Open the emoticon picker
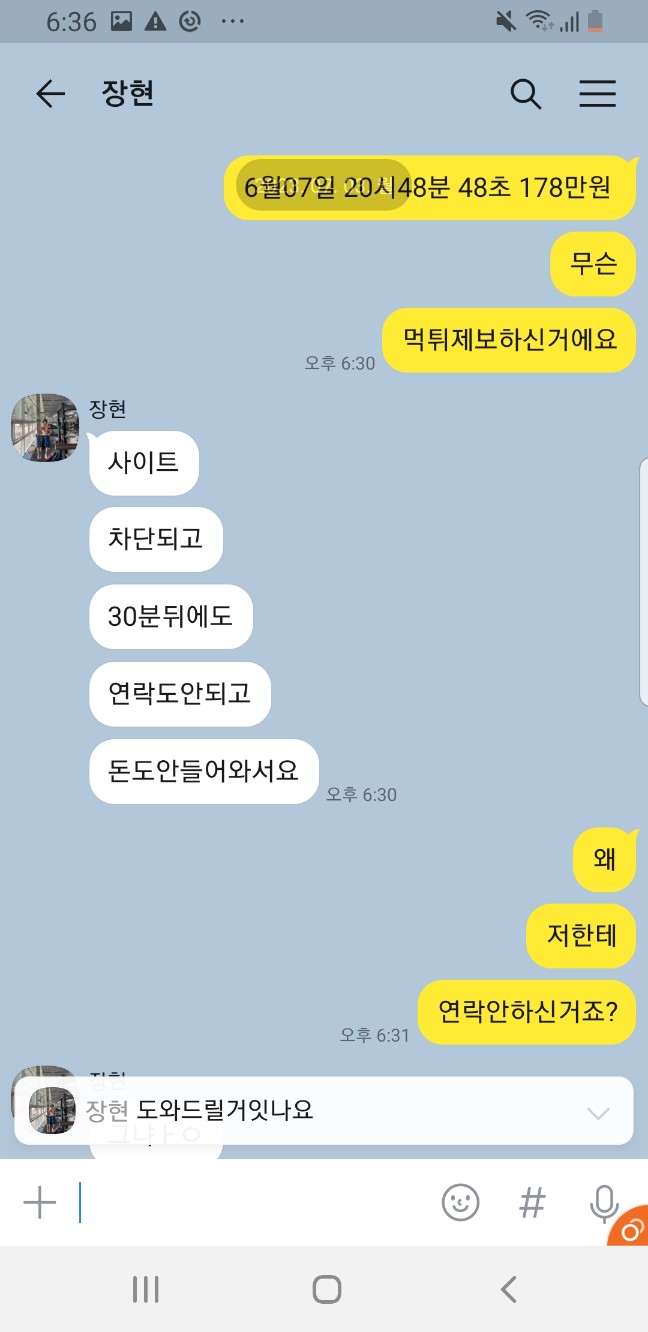The image size is (648, 1332). [x=460, y=1202]
